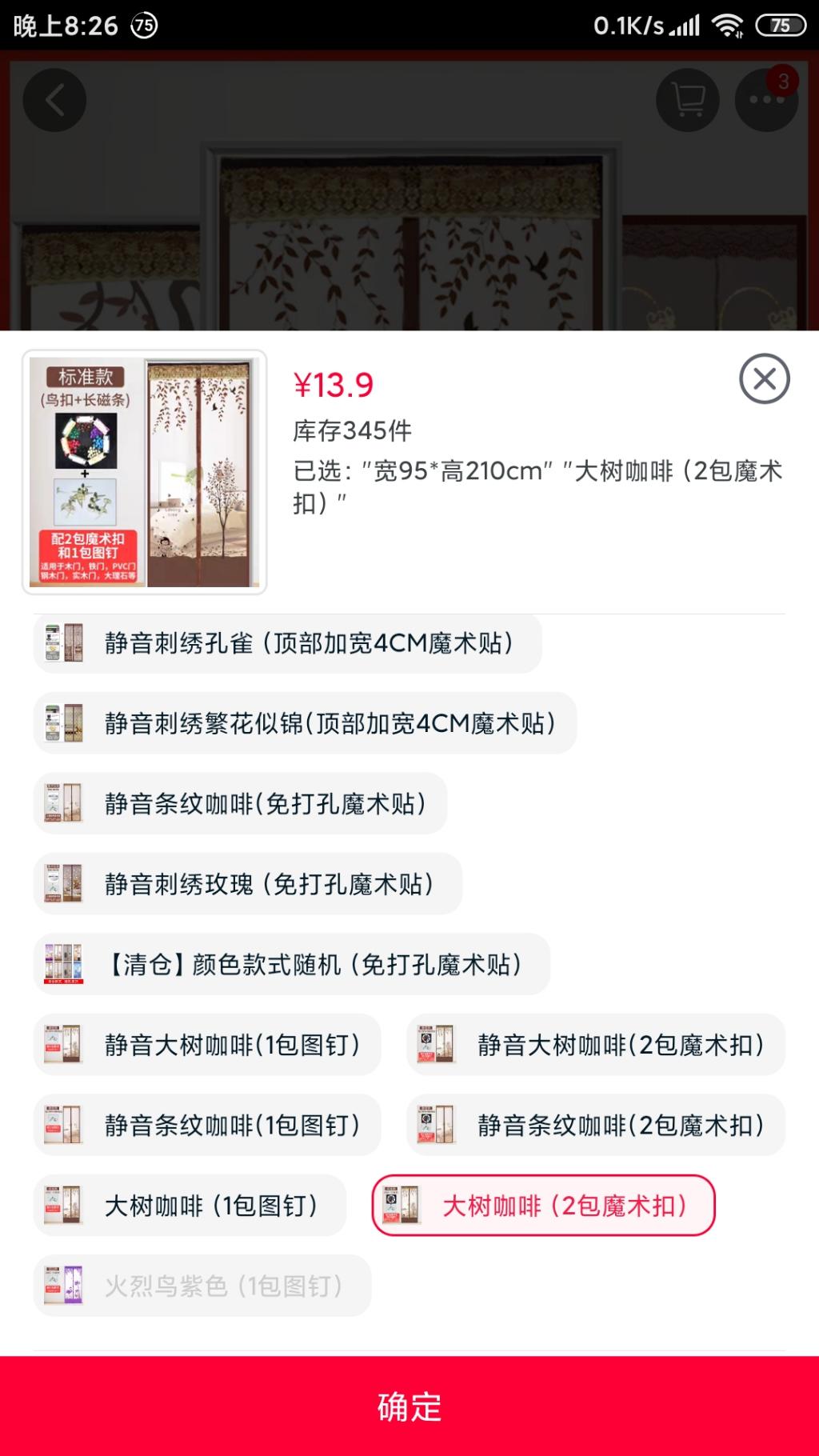Select 静音条纹咖啡 (免打孔魔术贴) option
The height and width of the screenshot is (1456, 819).
click(240, 803)
